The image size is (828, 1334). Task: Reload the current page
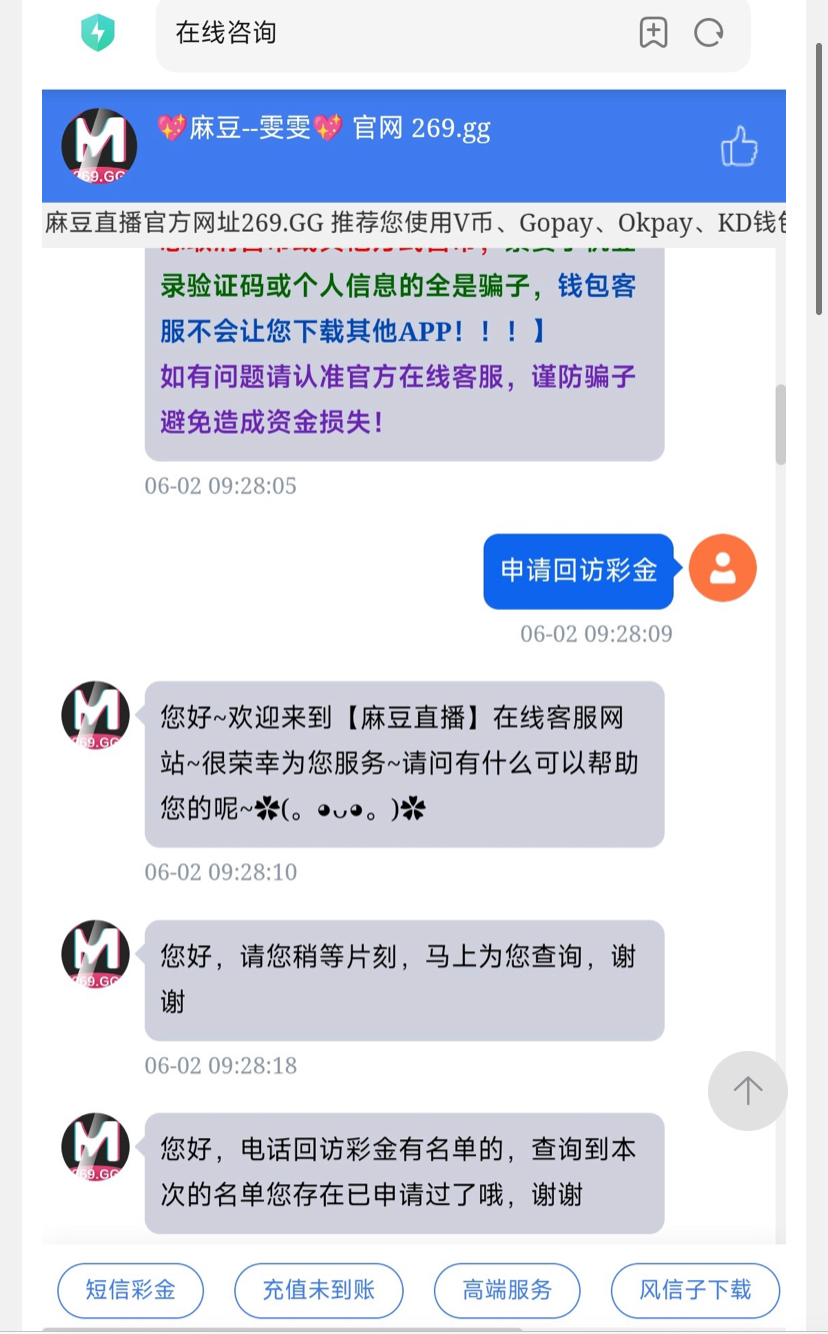709,33
